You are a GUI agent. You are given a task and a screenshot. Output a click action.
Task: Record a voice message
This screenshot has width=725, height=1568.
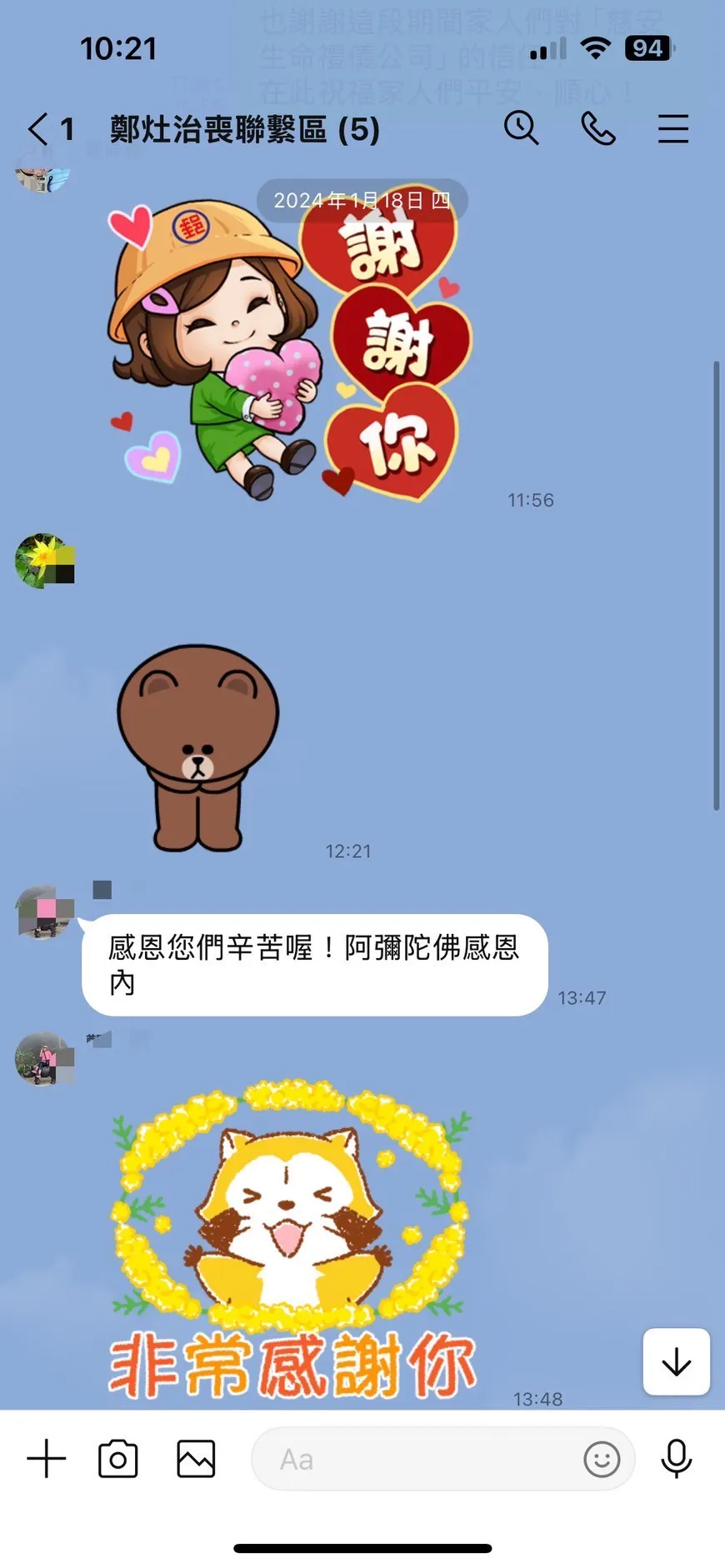coord(676,1459)
